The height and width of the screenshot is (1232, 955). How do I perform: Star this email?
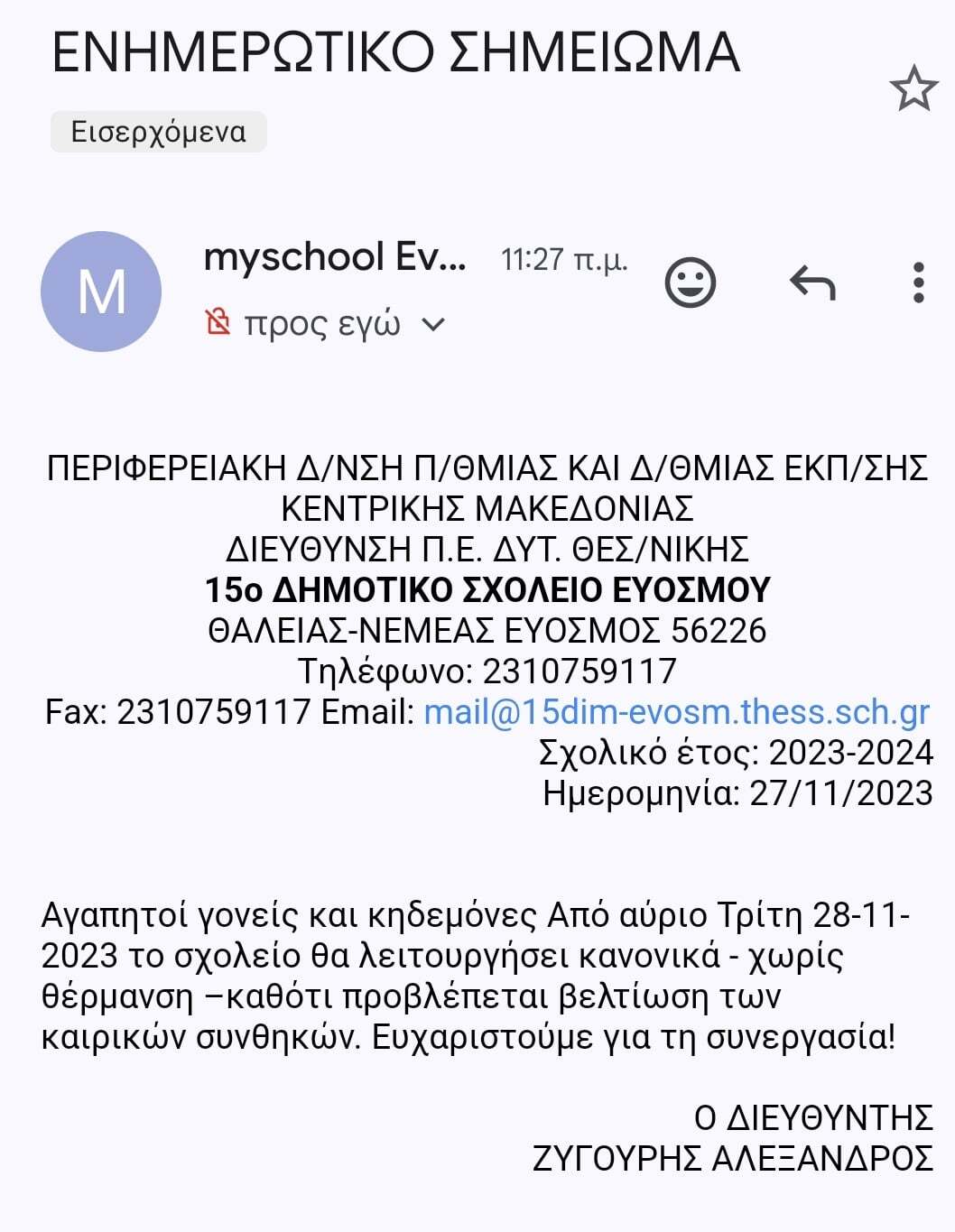coord(913,88)
